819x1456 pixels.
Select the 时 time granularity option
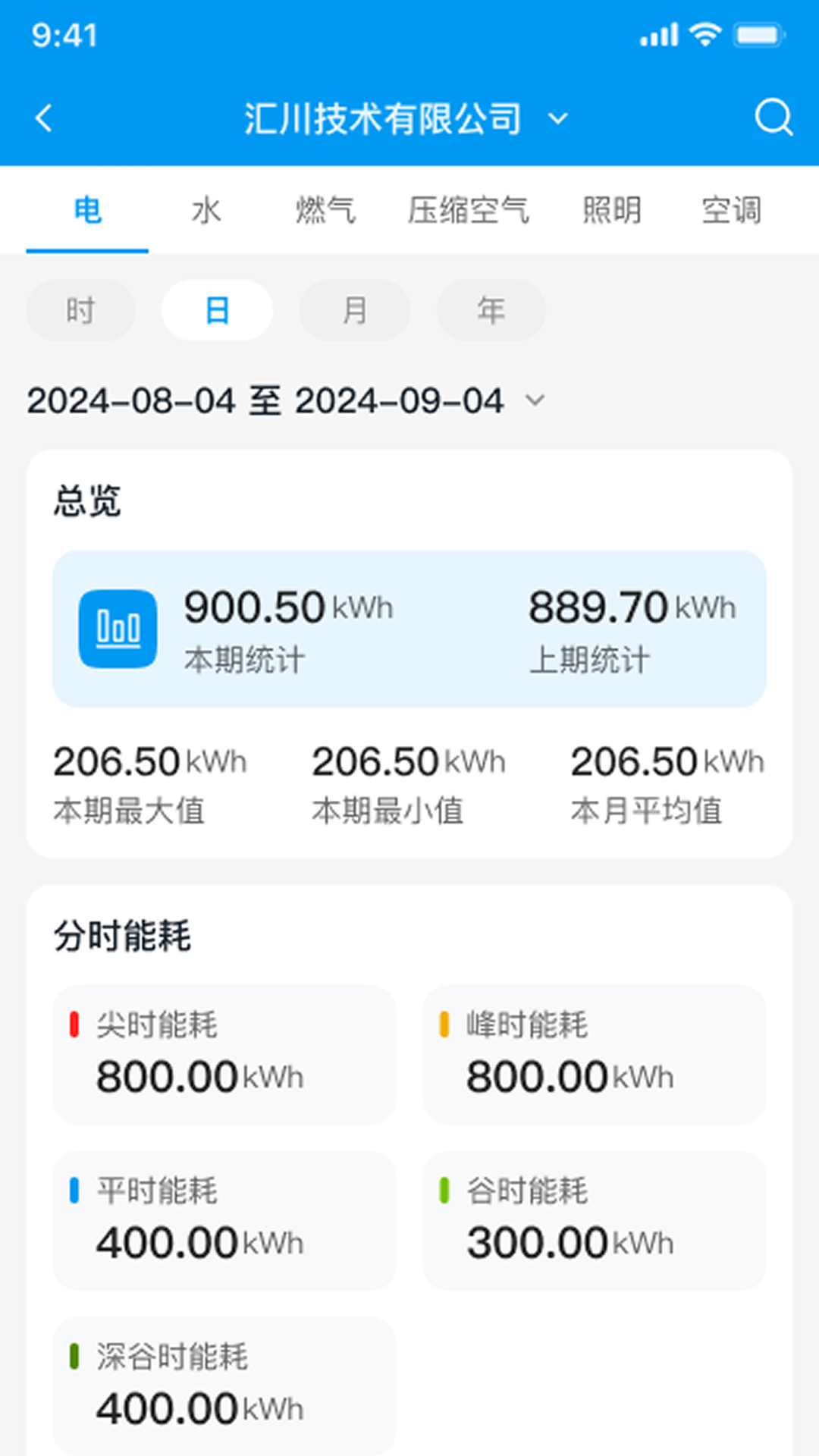80,310
